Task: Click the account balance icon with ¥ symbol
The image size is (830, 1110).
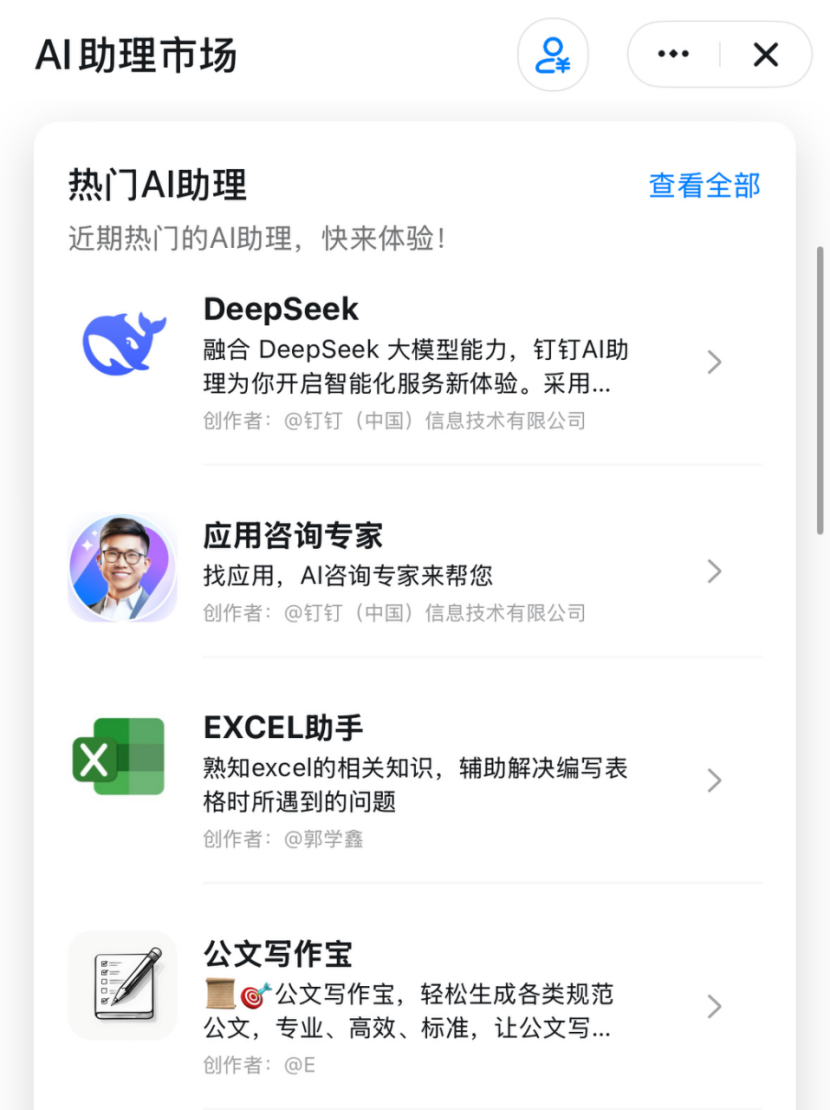Action: [x=553, y=55]
